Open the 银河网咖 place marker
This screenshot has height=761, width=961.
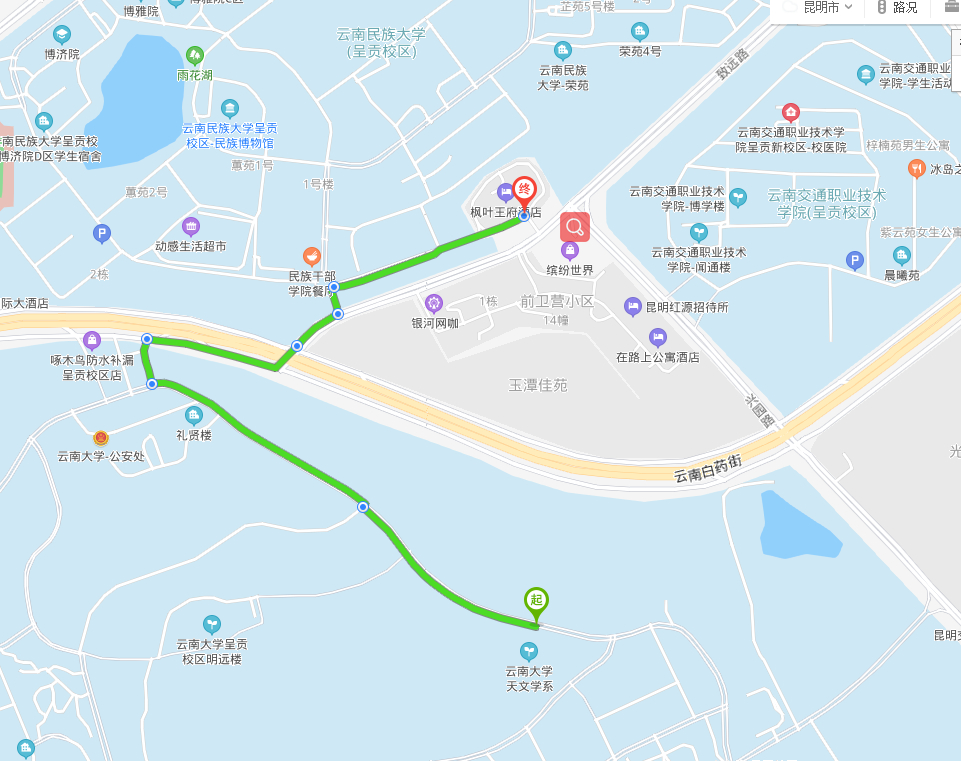[x=433, y=302]
